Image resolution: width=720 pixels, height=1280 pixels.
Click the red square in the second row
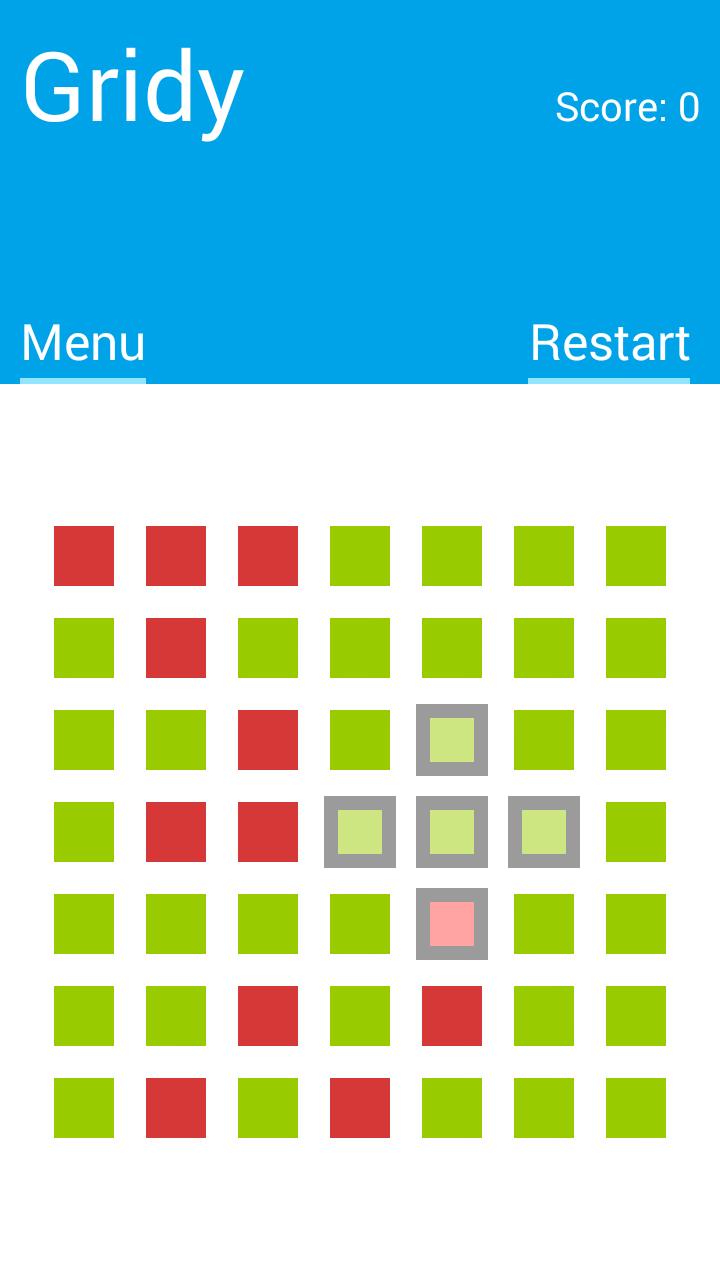point(176,648)
